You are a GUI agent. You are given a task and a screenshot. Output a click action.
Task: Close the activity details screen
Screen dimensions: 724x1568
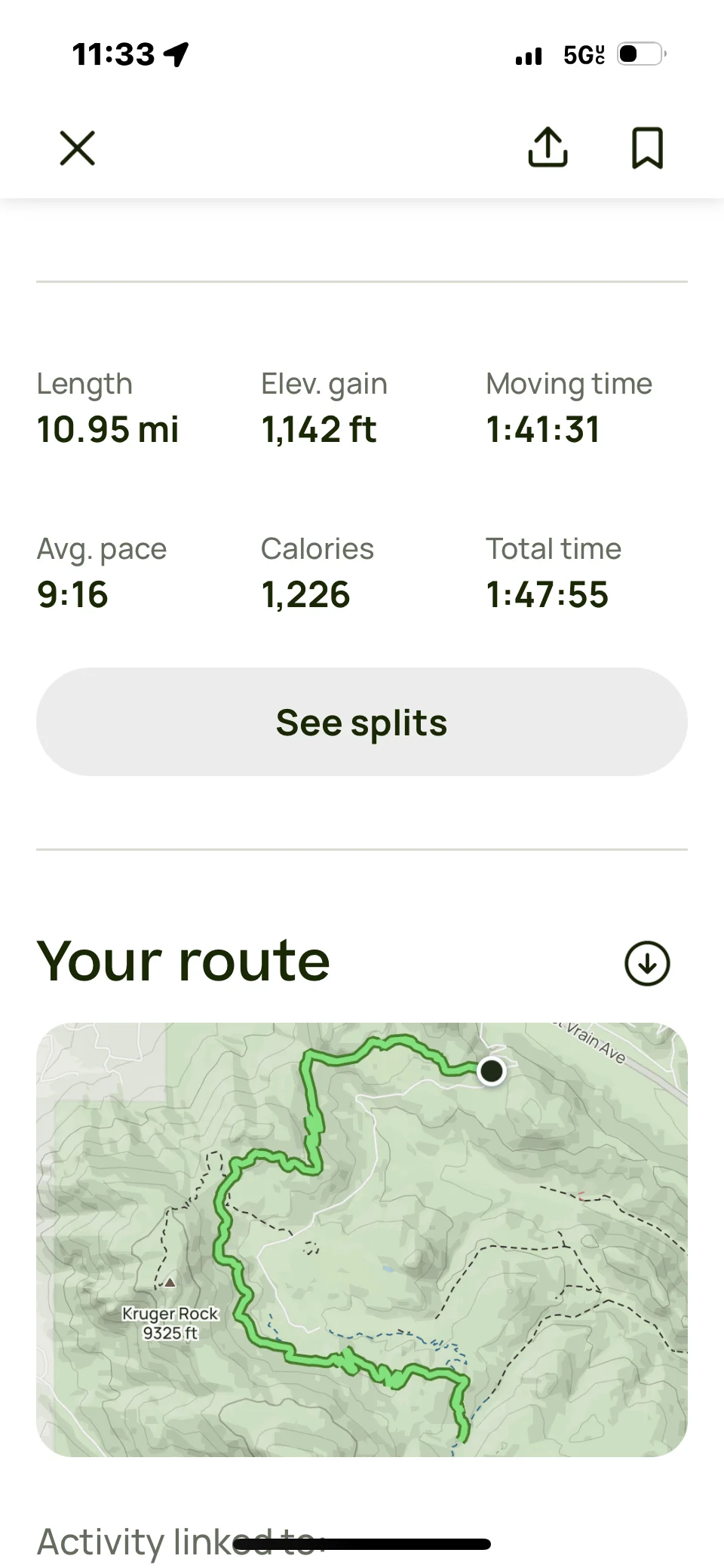(77, 148)
